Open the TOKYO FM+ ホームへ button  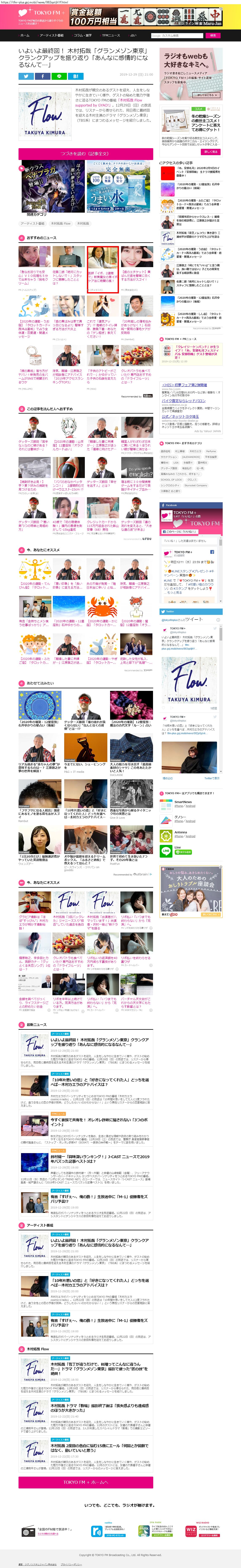pyautogui.click(x=85, y=1481)
